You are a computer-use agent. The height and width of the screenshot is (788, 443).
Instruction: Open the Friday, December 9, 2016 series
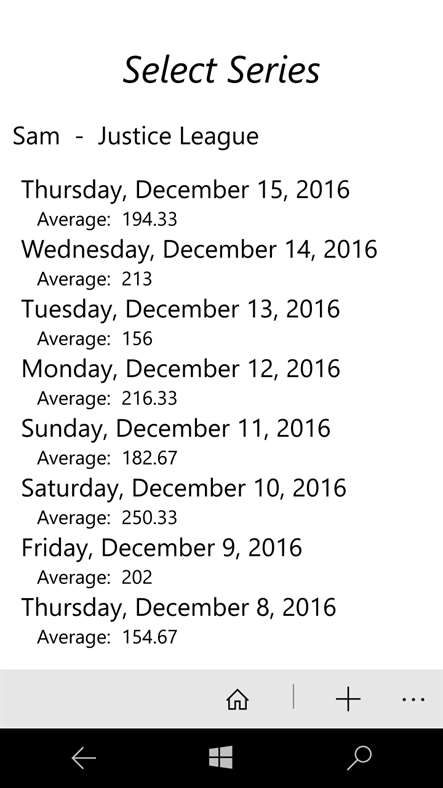222,562
